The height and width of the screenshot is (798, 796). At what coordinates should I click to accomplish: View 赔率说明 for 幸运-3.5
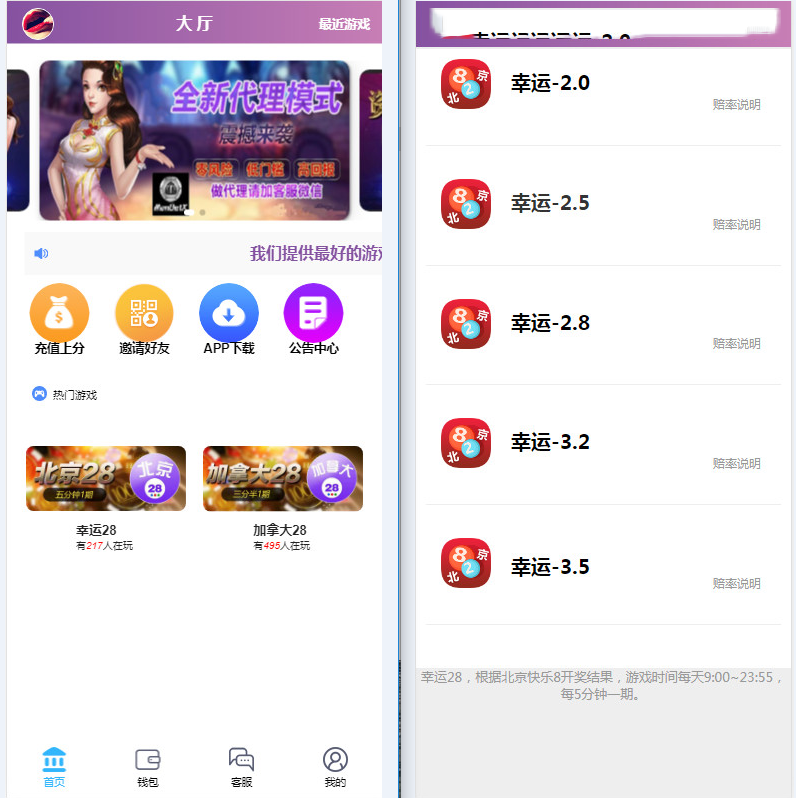click(736, 583)
